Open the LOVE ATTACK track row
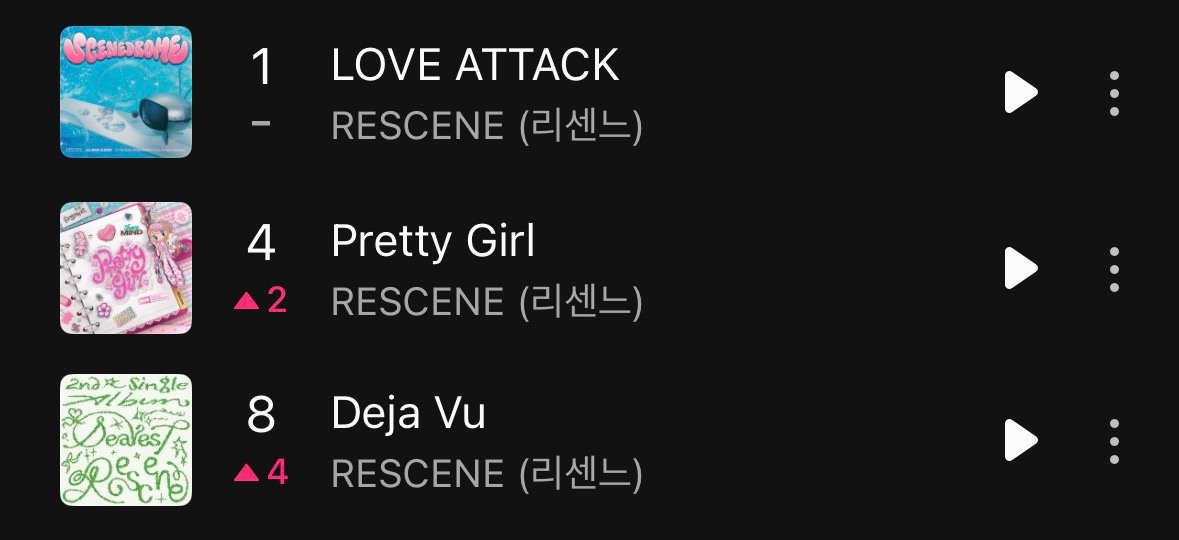 590,93
